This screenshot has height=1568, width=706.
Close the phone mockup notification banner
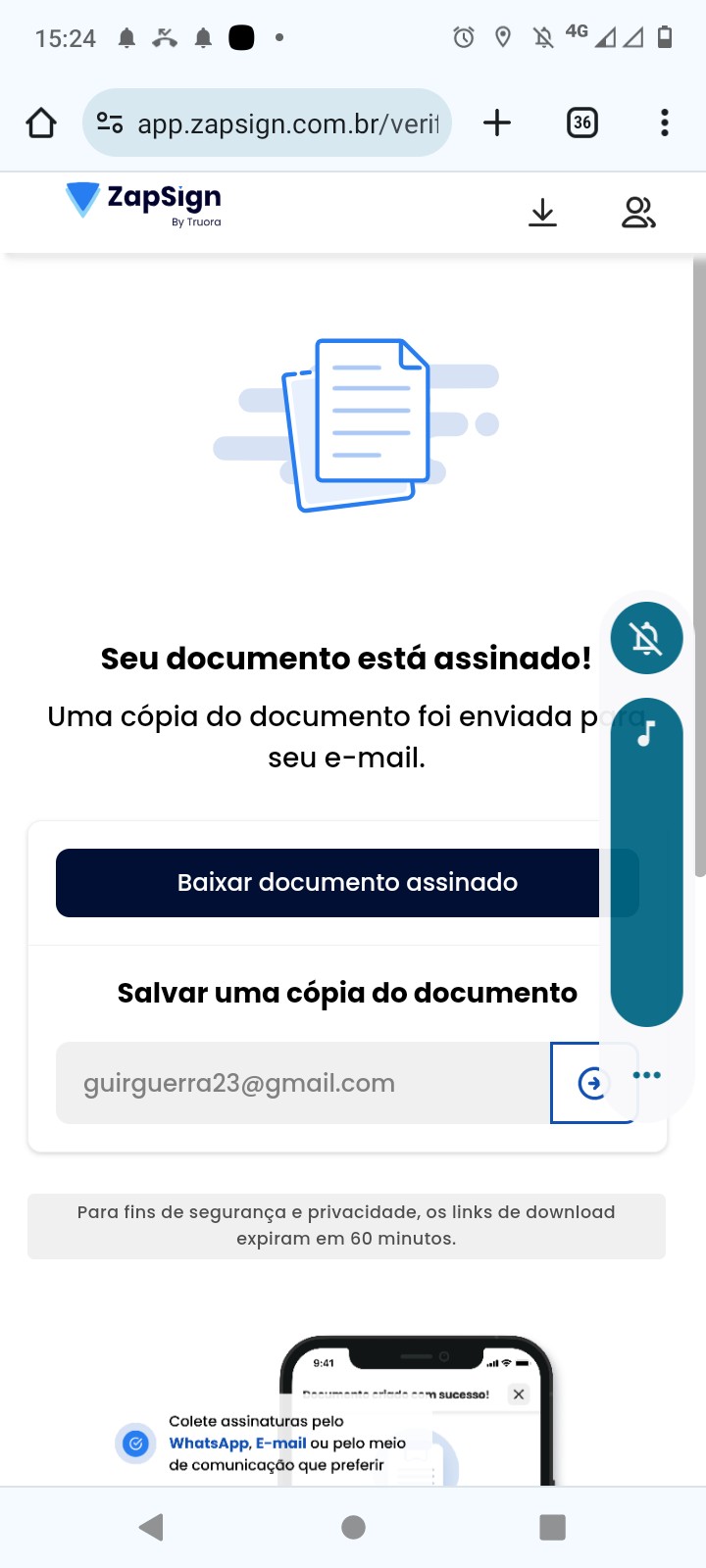tap(519, 1394)
